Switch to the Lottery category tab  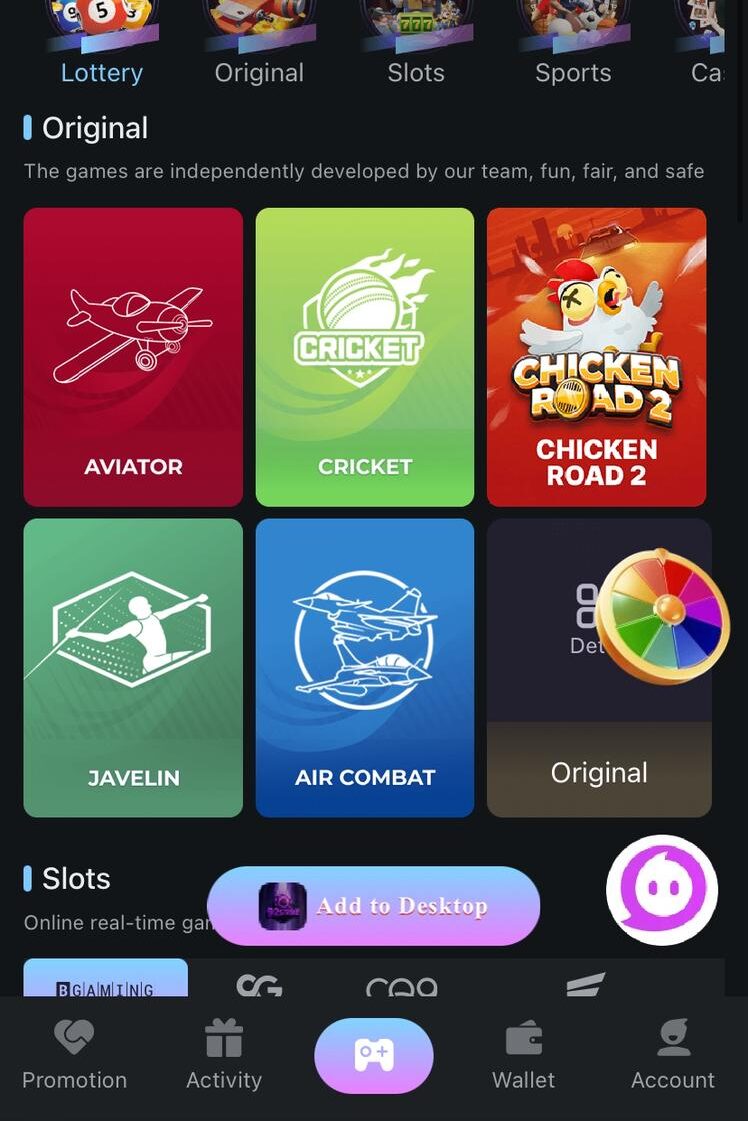coord(101,60)
